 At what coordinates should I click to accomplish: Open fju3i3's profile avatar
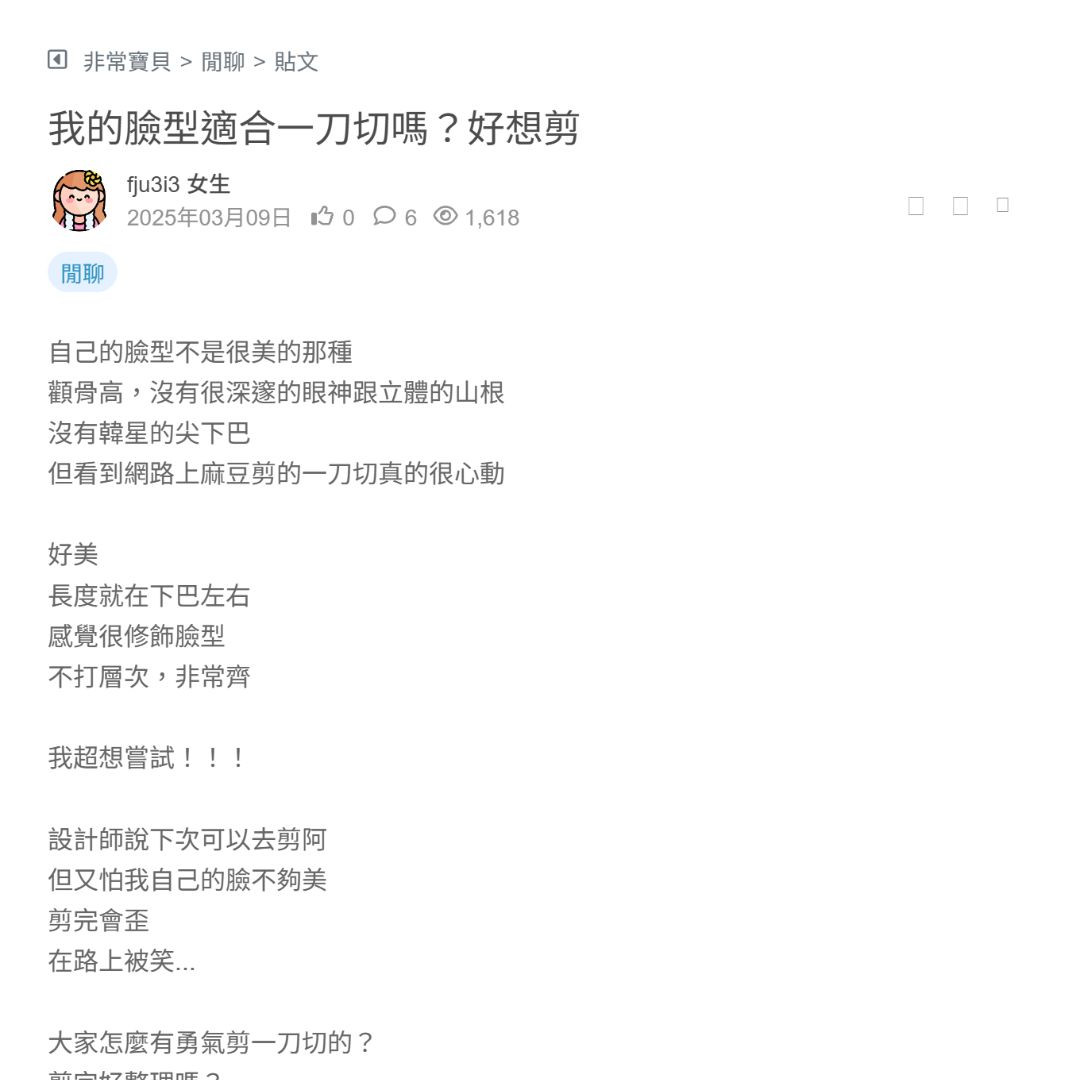point(79,200)
